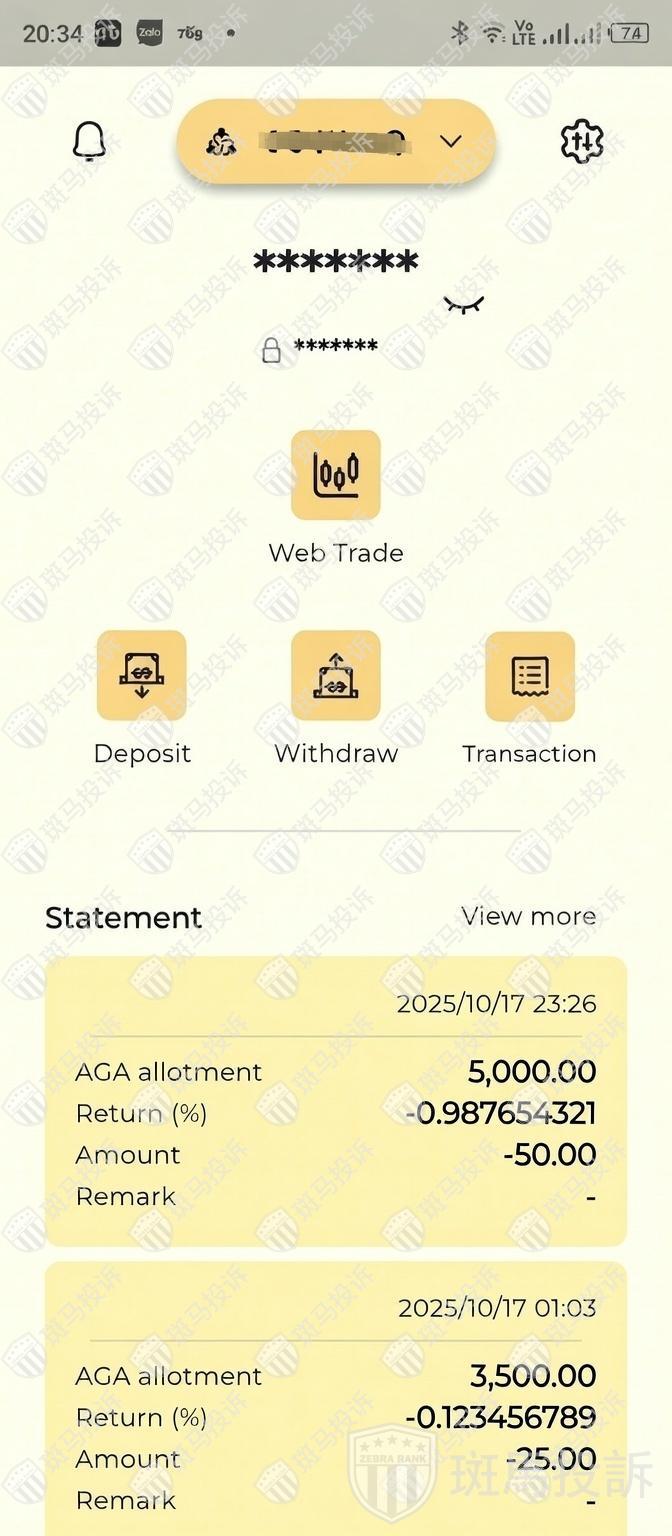This screenshot has width=672, height=1536.
Task: Open the notifications bell
Action: click(90, 142)
